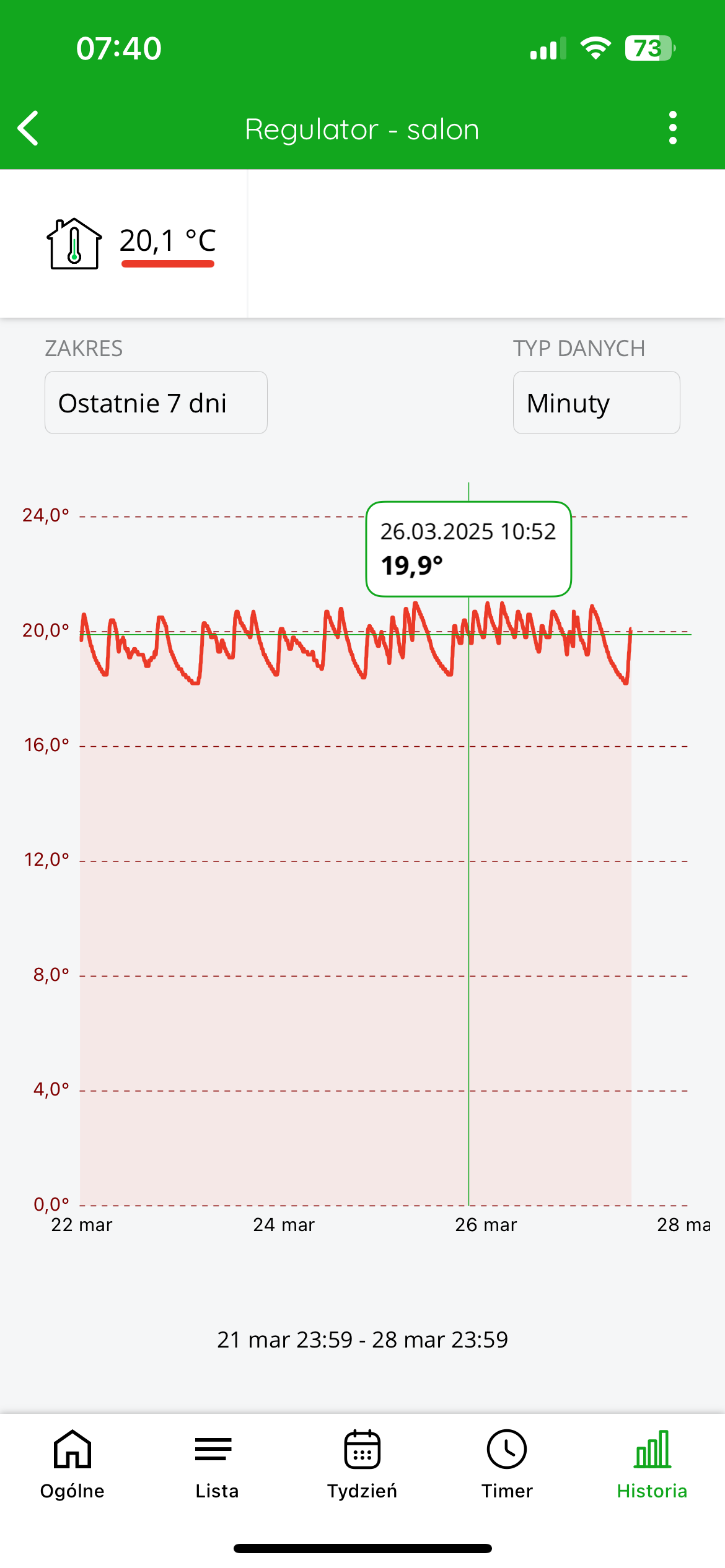Viewport: 725px width, 1568px height.
Task: Switch to the Ogólne tab
Action: coord(72,1465)
